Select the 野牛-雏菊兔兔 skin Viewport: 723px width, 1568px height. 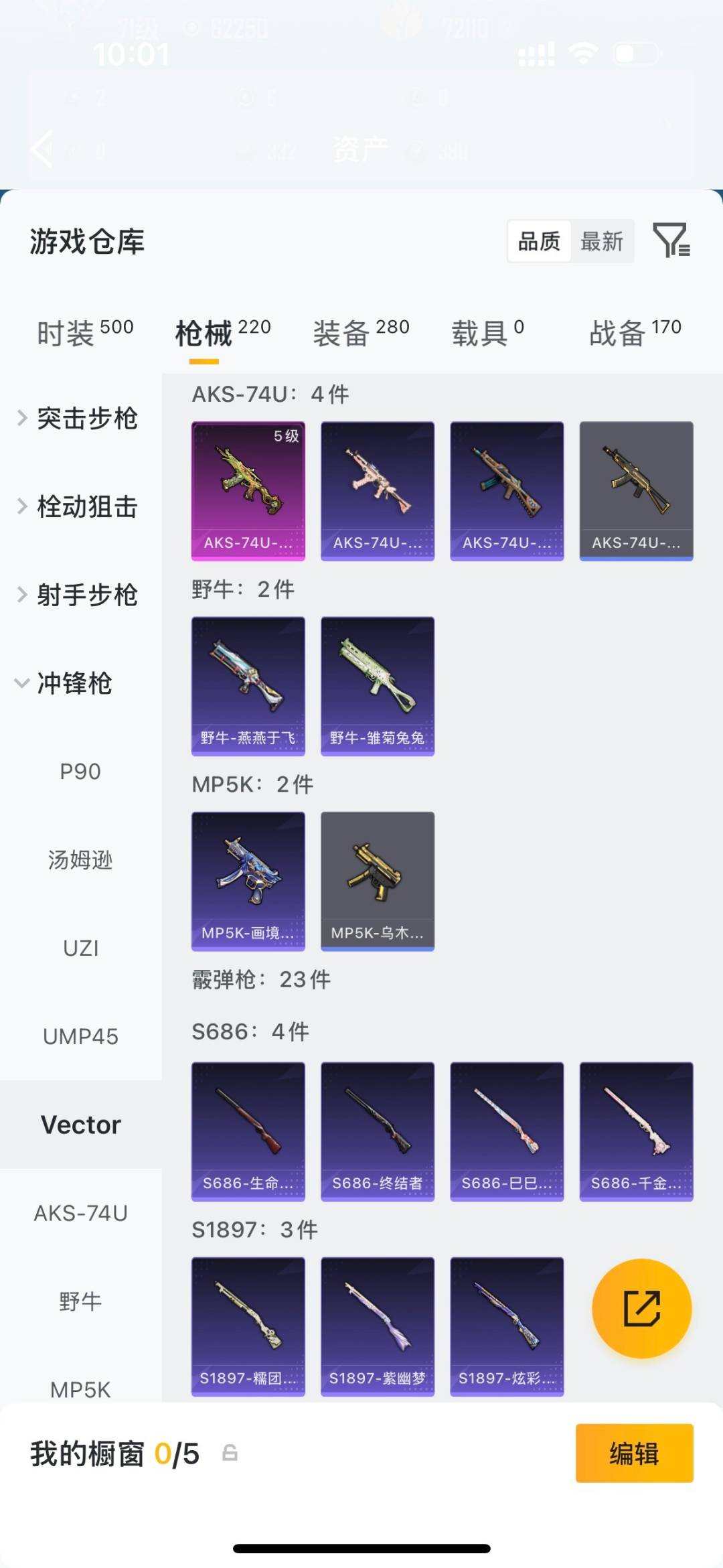click(378, 685)
